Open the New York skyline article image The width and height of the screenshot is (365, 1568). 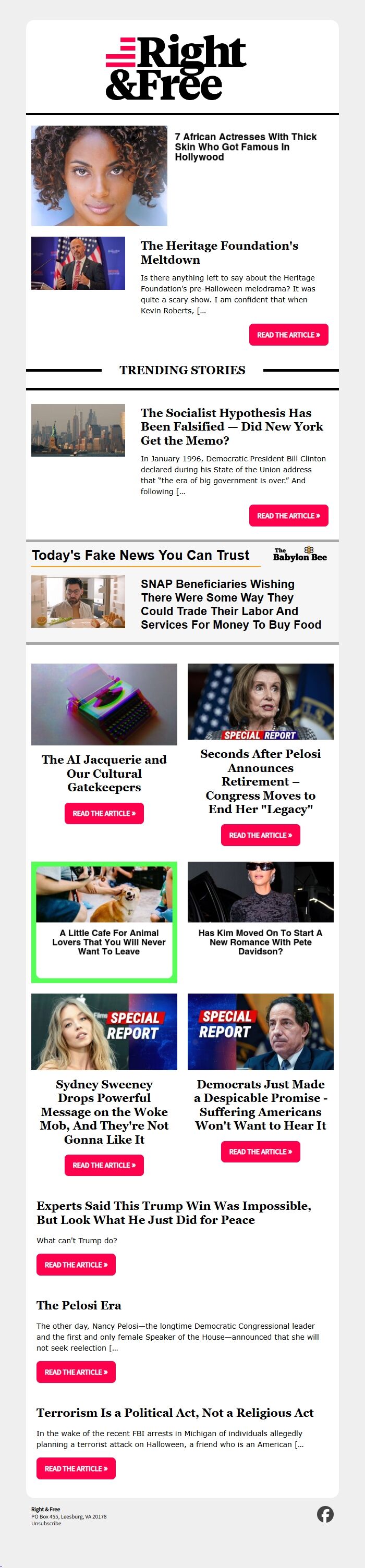(78, 430)
